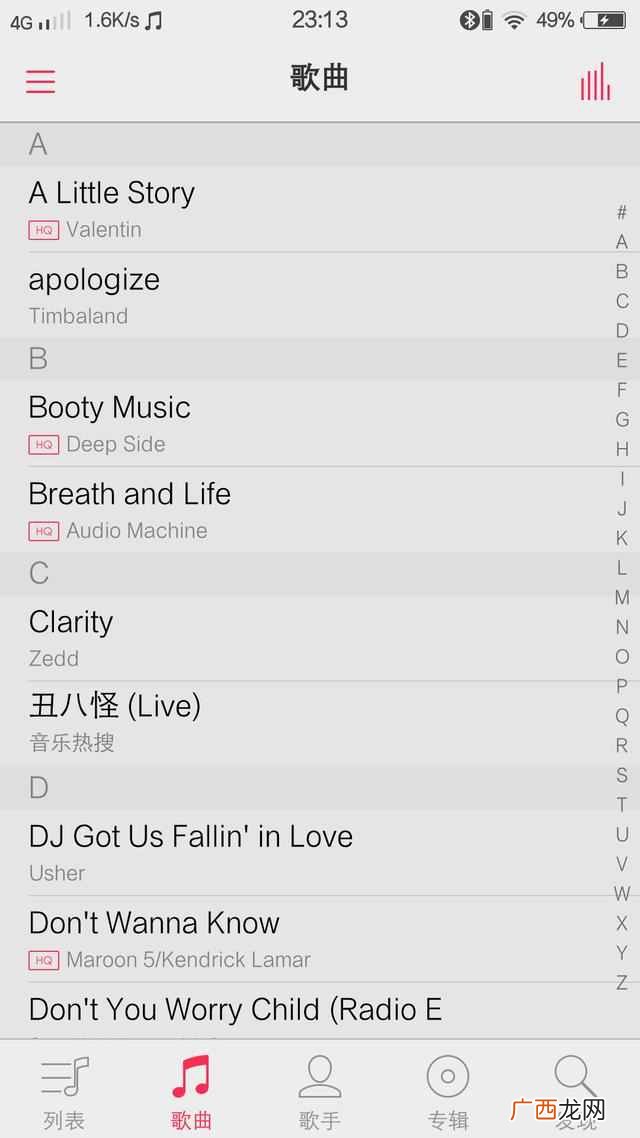
Task: Play apologize by Timbaland
Action: 305,296
